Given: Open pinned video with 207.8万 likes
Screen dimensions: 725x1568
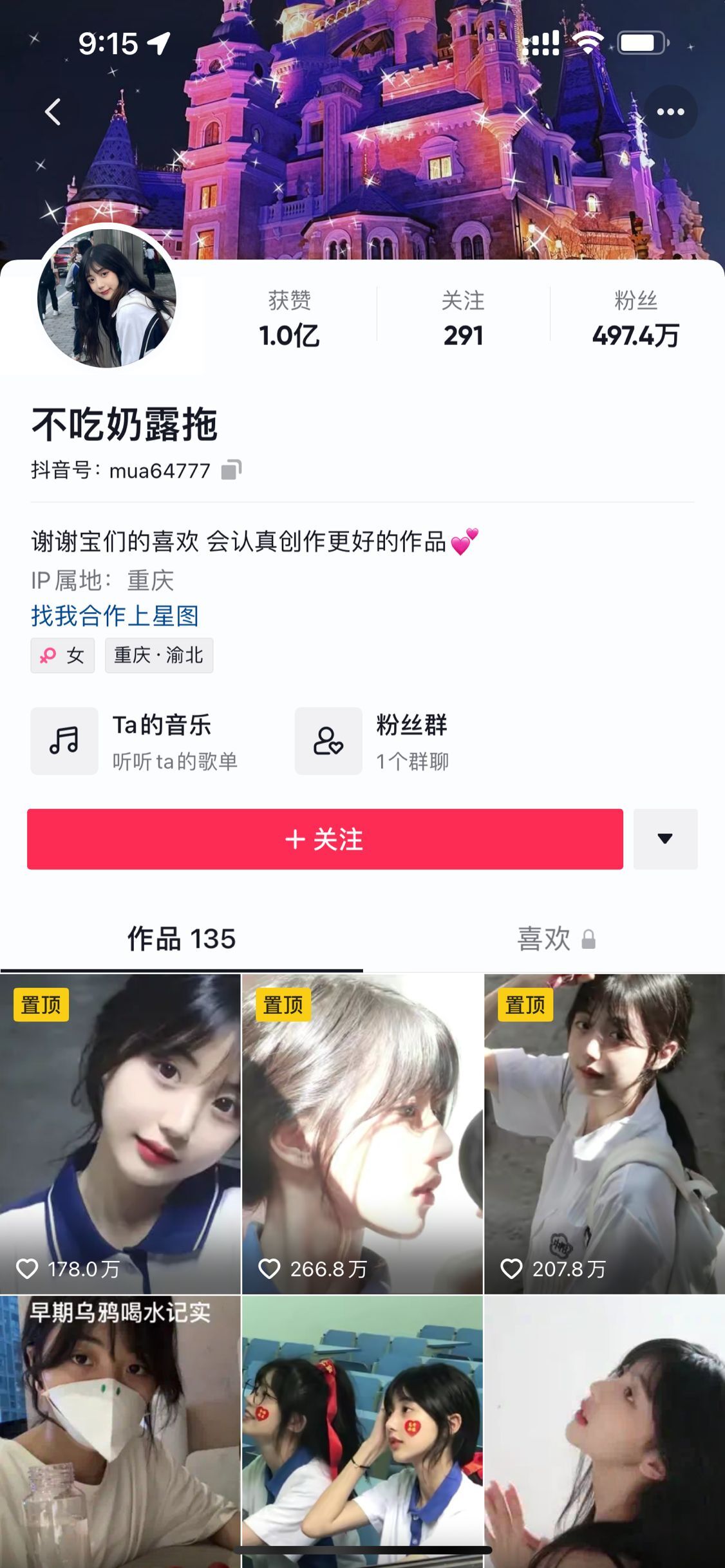Looking at the screenshot, I should point(604,1133).
